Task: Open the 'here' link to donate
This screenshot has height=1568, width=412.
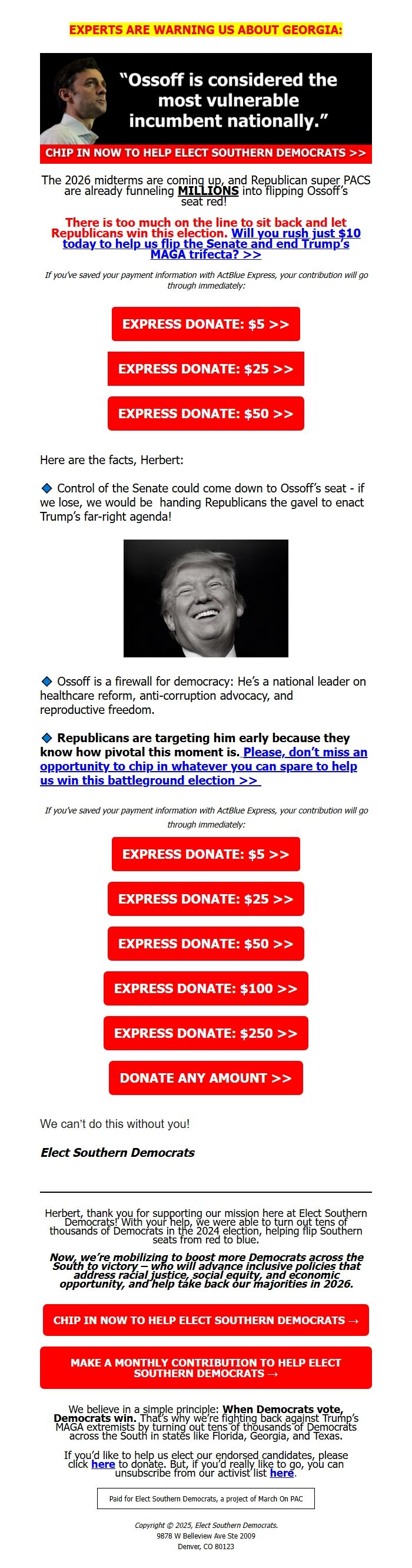Action: (103, 1464)
